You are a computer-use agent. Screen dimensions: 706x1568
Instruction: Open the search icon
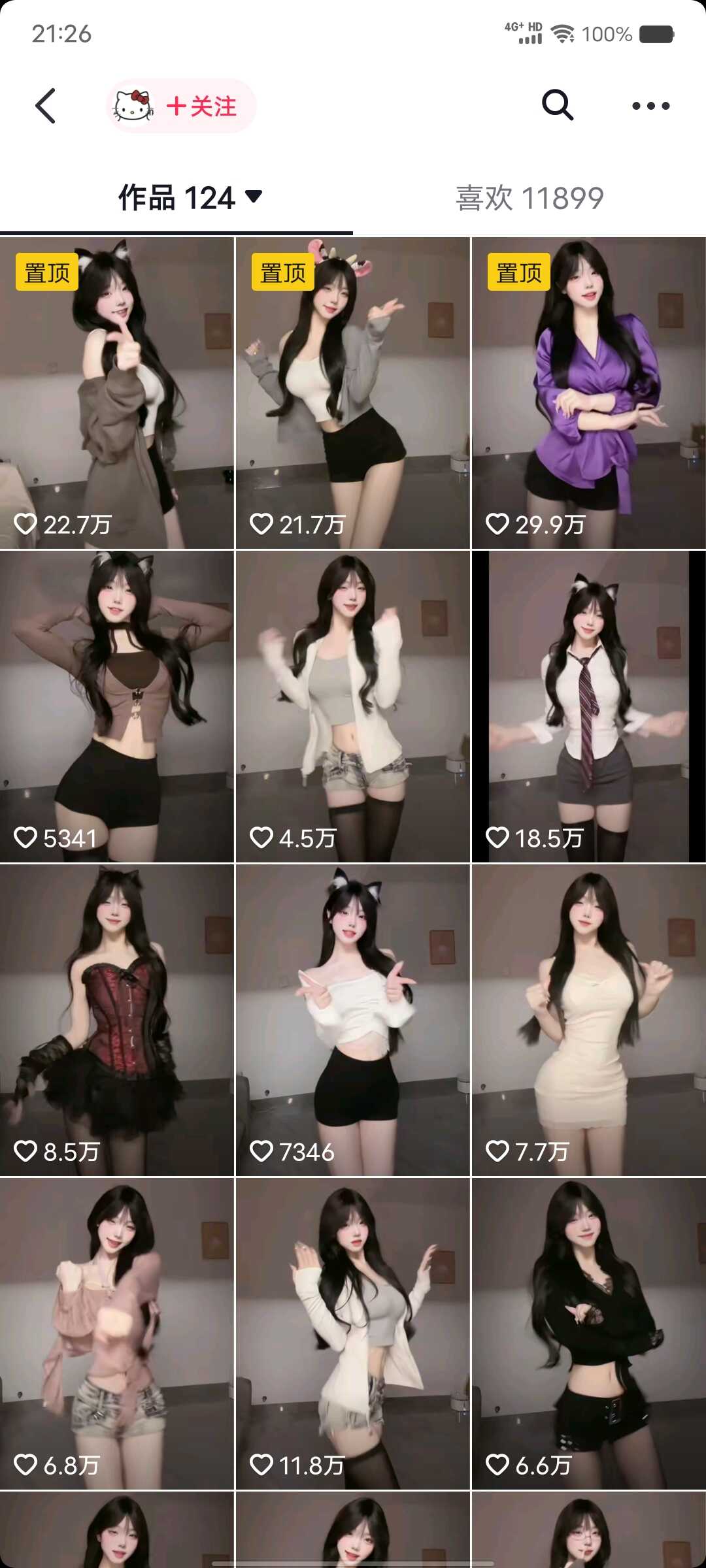click(557, 105)
